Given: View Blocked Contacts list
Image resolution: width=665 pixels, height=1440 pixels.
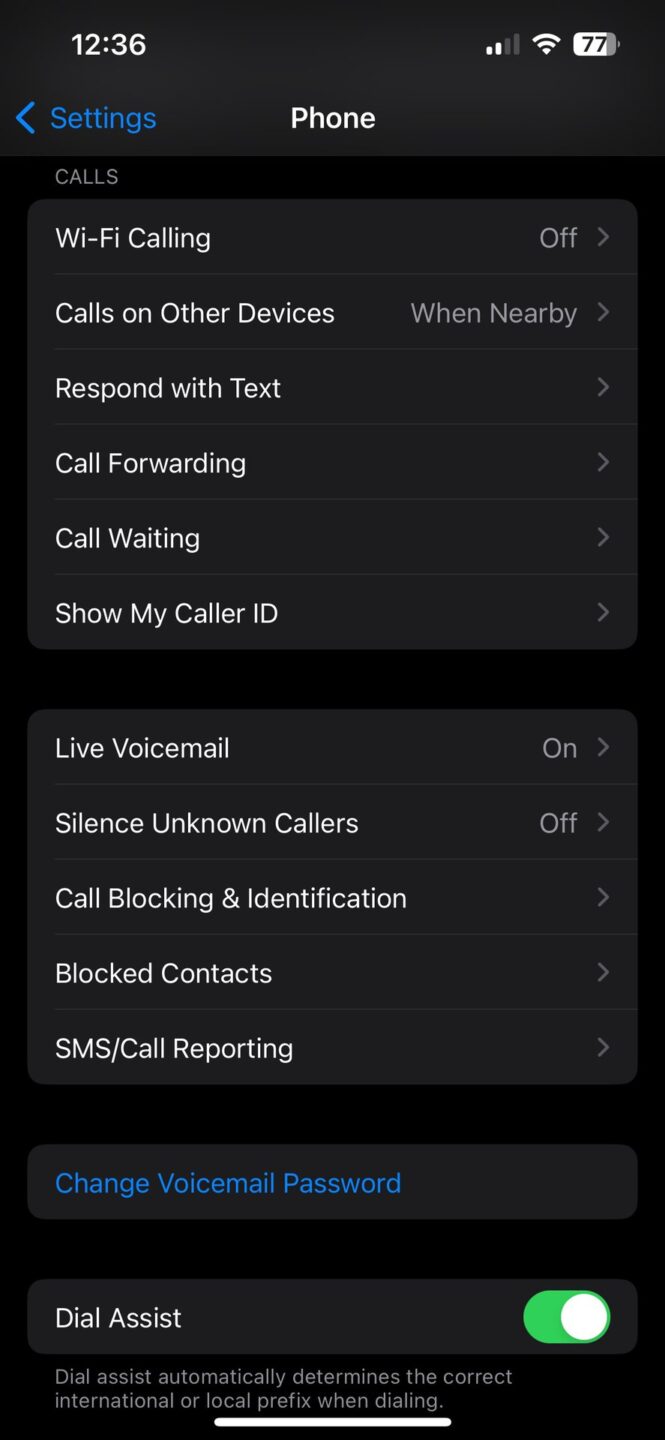Looking at the screenshot, I should click(x=332, y=973).
